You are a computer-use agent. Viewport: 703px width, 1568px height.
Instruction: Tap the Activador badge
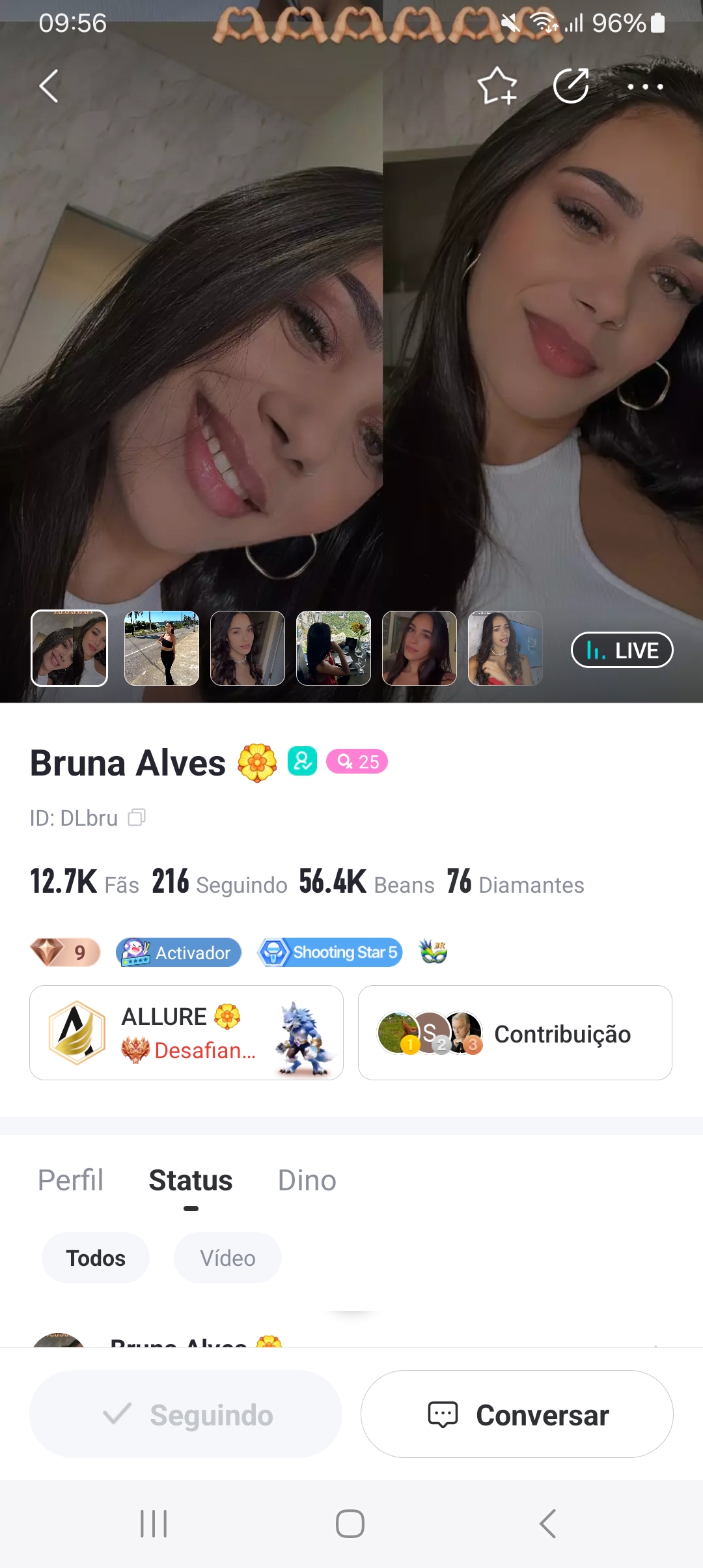click(x=179, y=953)
